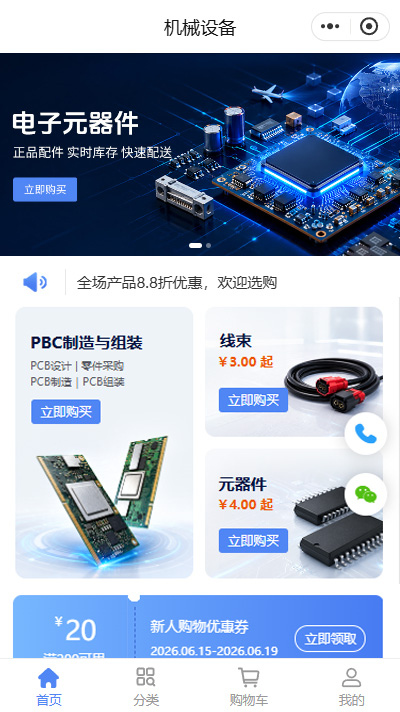Image resolution: width=400 pixels, height=712 pixels.
Task: Go to the 我的 tab
Action: (x=351, y=687)
